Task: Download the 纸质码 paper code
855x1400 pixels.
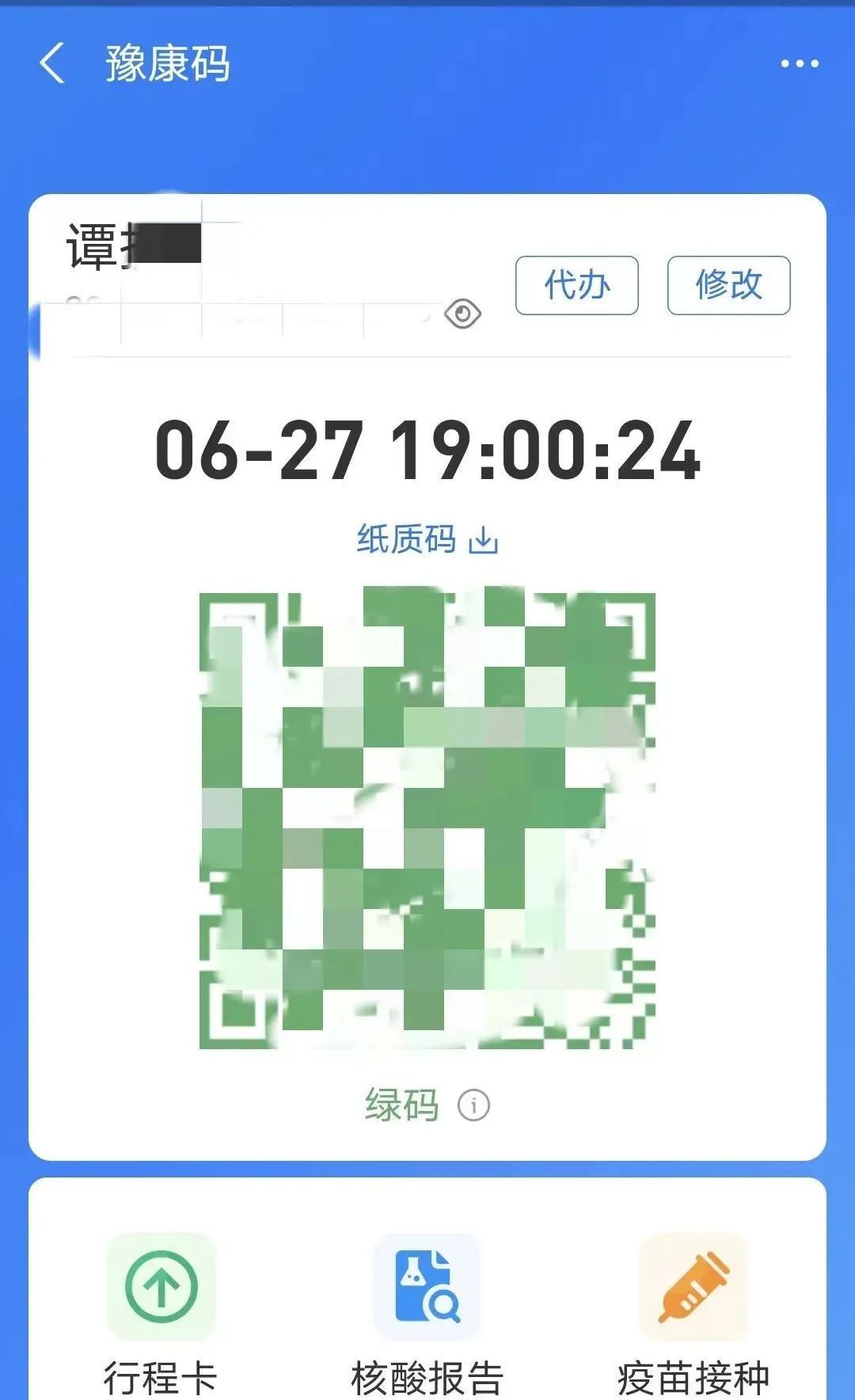Action: pyautogui.click(x=427, y=540)
